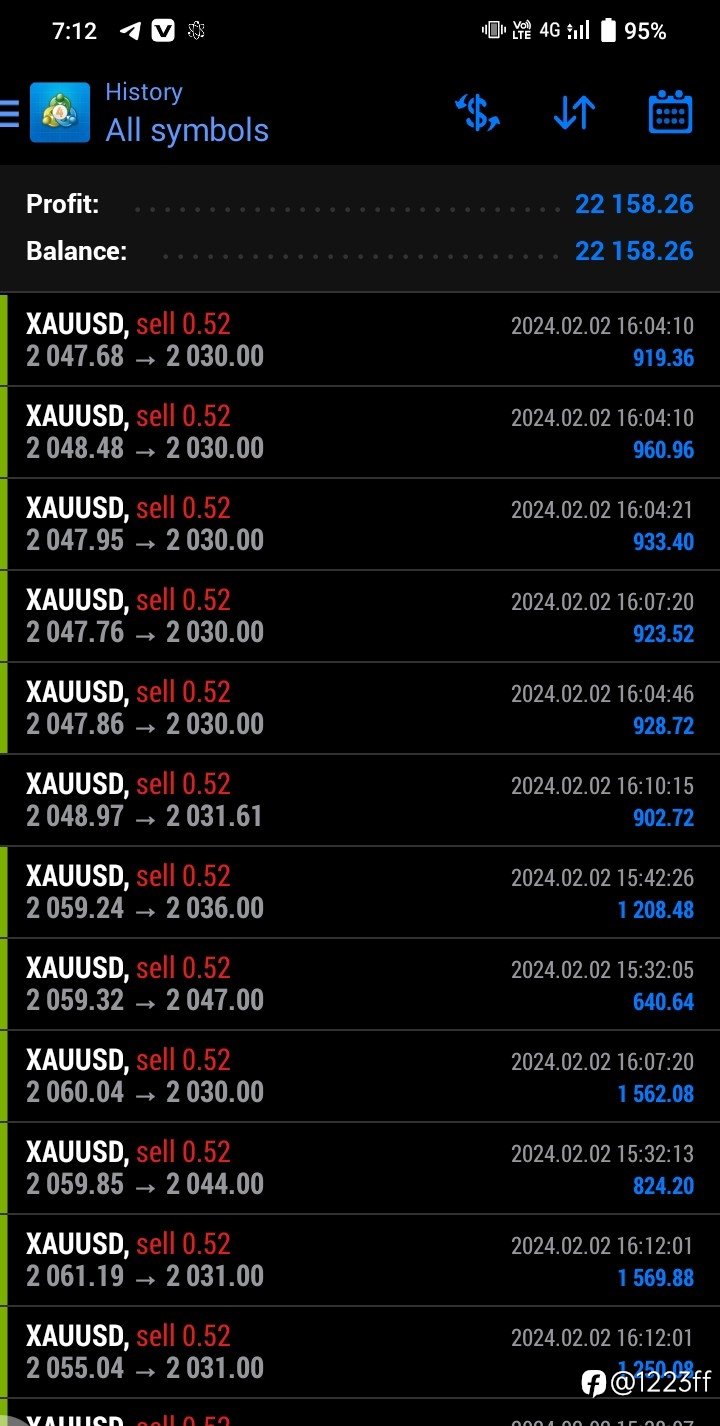The height and width of the screenshot is (1426, 720).
Task: Expand the trade opened at 2 055.04
Action: pos(360,1352)
